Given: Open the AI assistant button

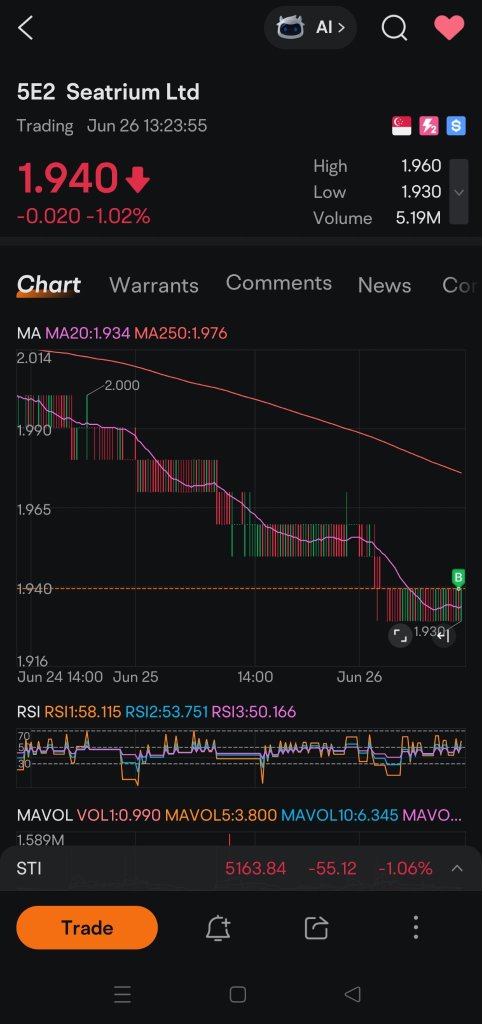Looking at the screenshot, I should pyautogui.click(x=310, y=27).
